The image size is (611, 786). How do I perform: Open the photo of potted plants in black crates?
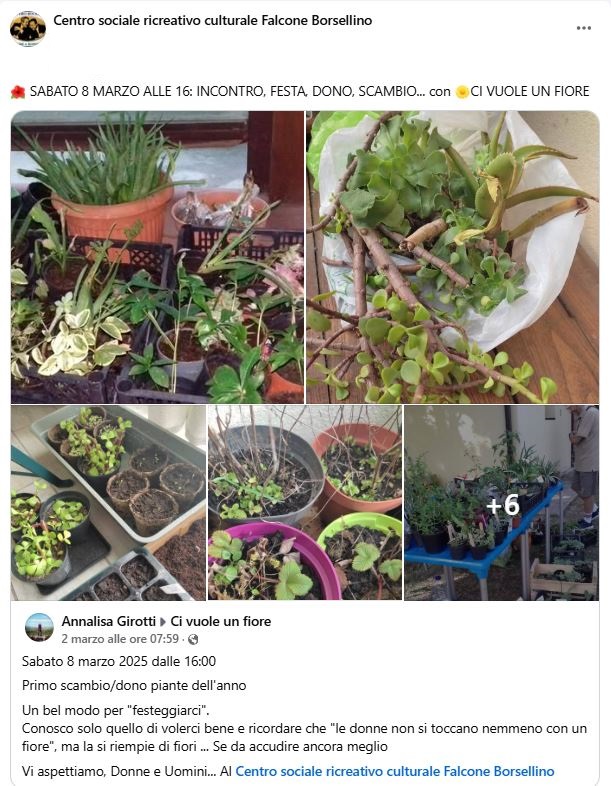157,256
